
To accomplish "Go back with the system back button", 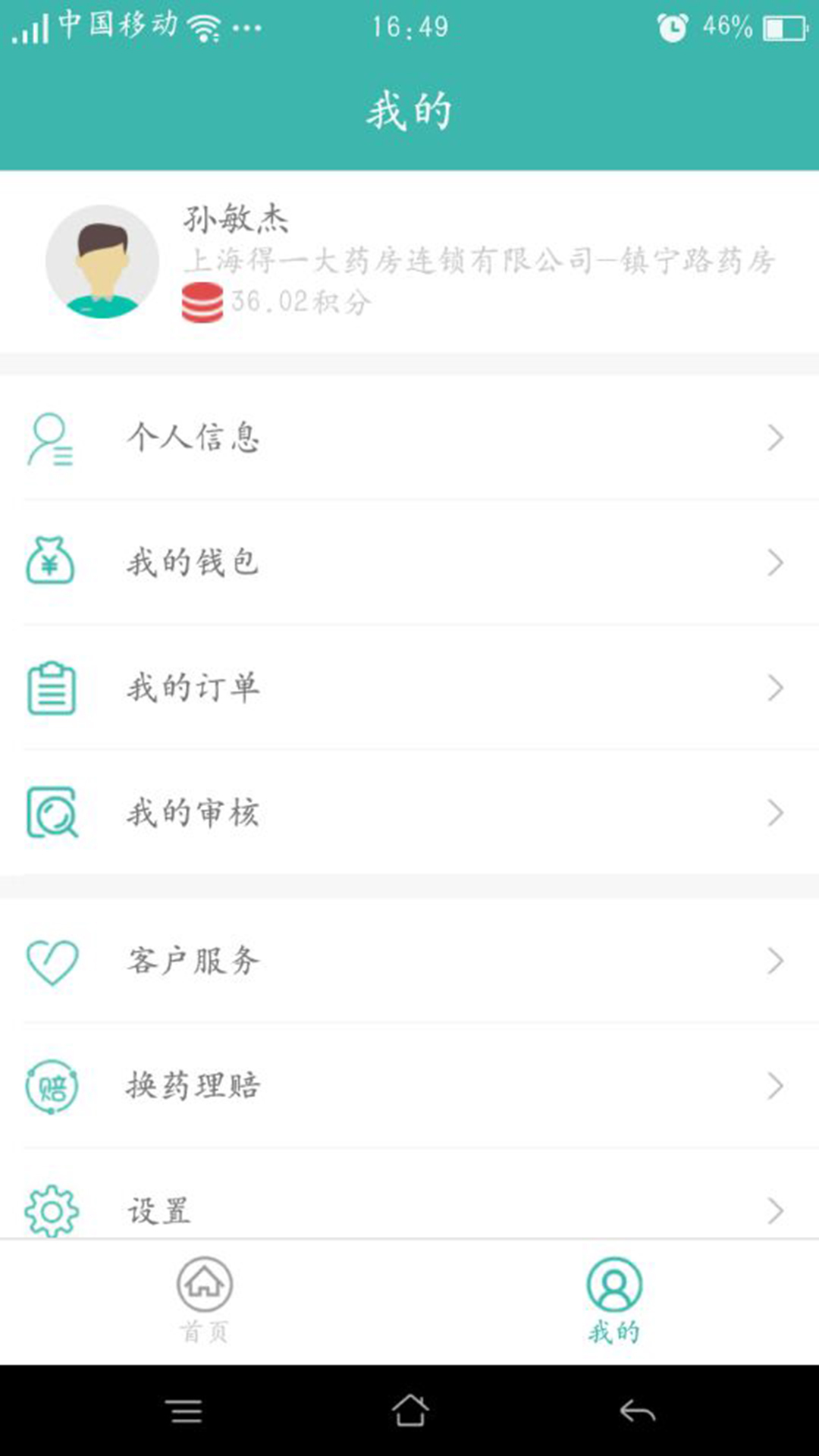I will point(637,1410).
